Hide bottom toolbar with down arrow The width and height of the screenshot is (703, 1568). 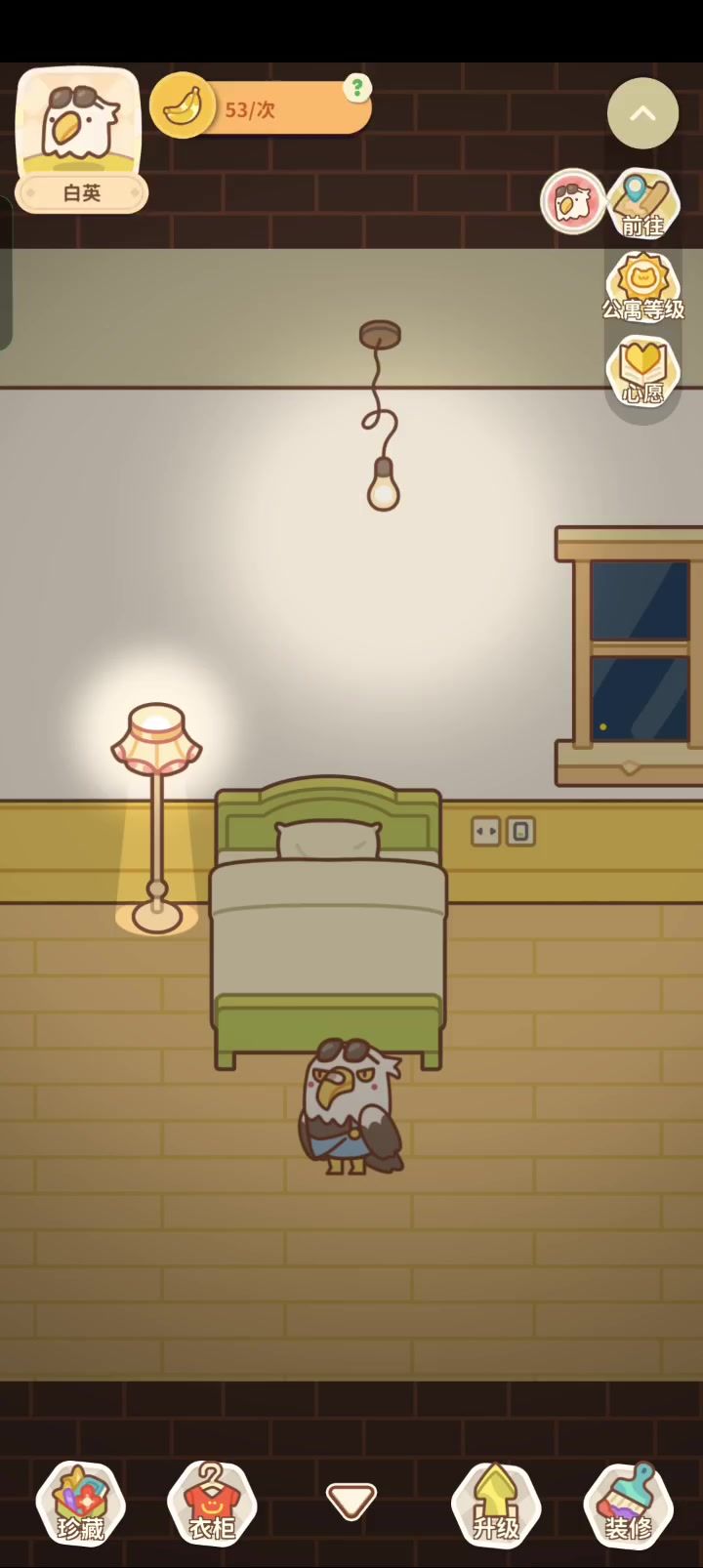pyautogui.click(x=351, y=1501)
